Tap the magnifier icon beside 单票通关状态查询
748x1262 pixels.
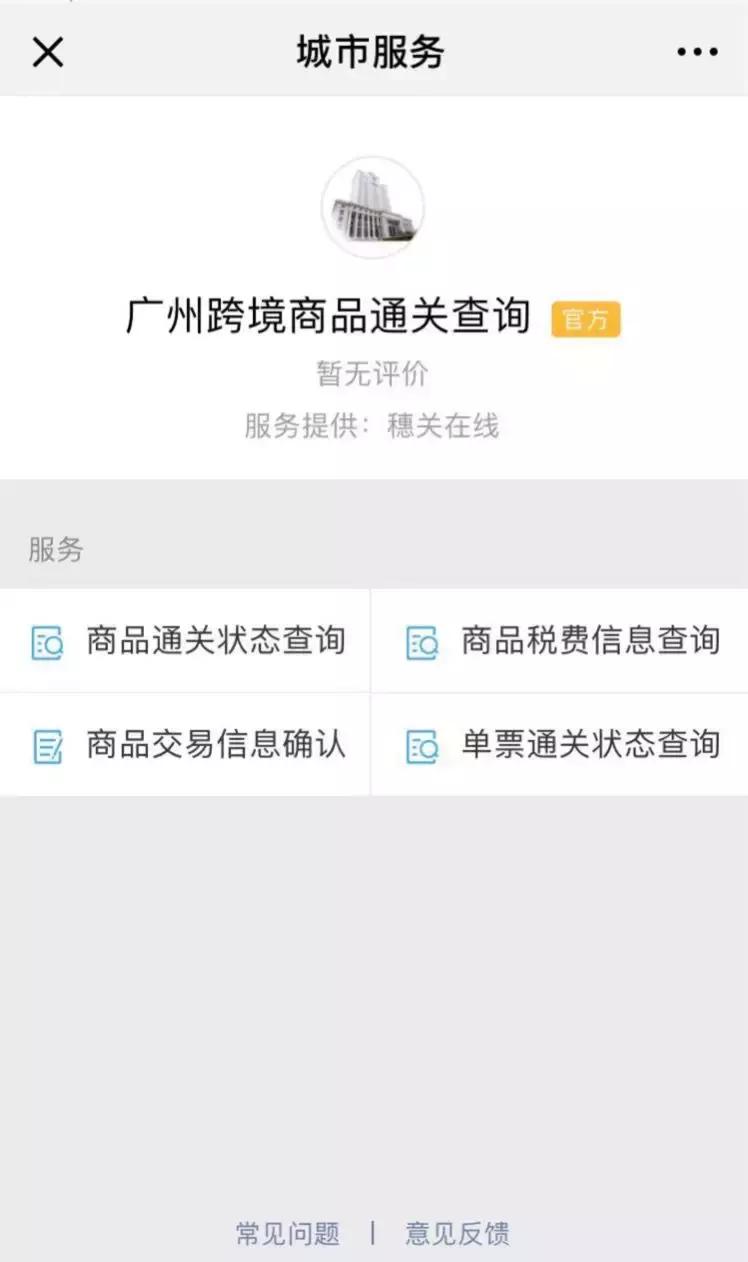(x=420, y=745)
